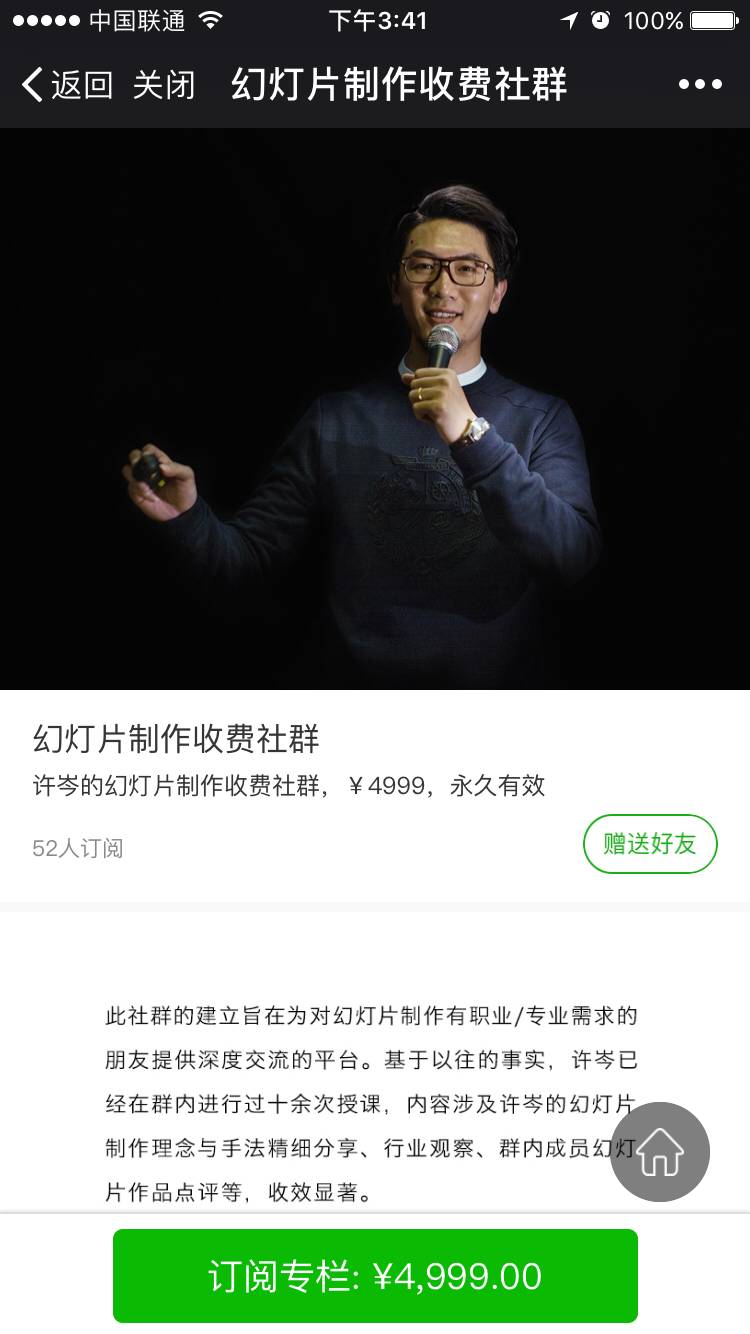Viewport: 750px width, 1334px height.
Task: Tap the 赠送好友 gift button
Action: pos(650,844)
